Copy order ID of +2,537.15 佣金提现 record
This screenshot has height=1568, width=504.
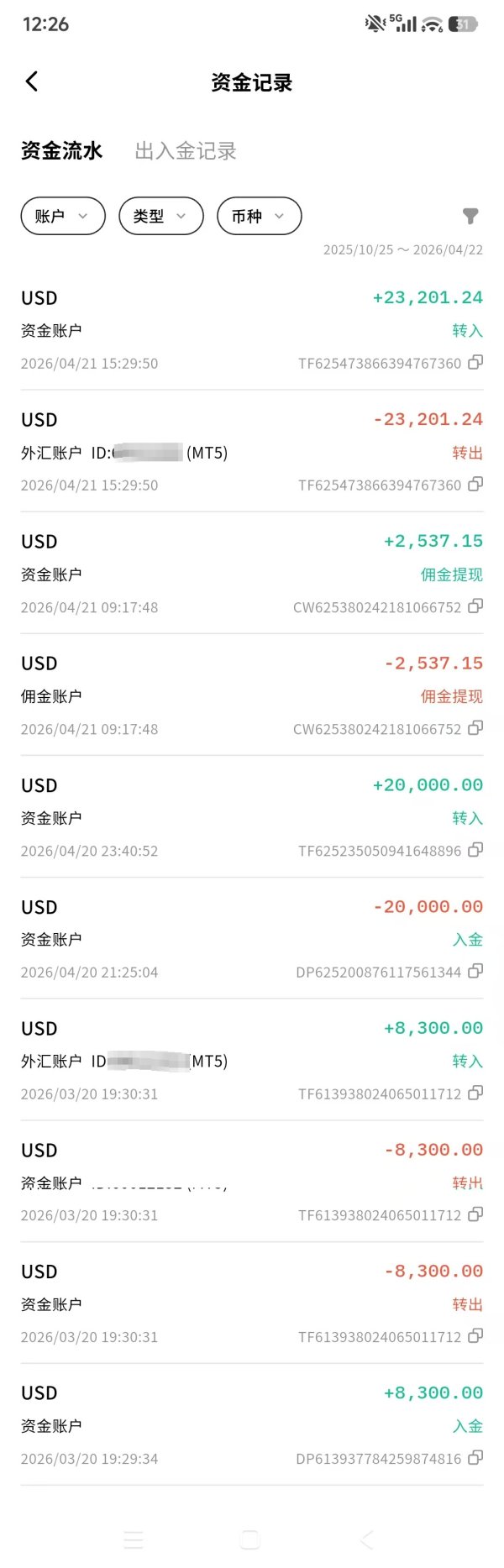tap(475, 606)
